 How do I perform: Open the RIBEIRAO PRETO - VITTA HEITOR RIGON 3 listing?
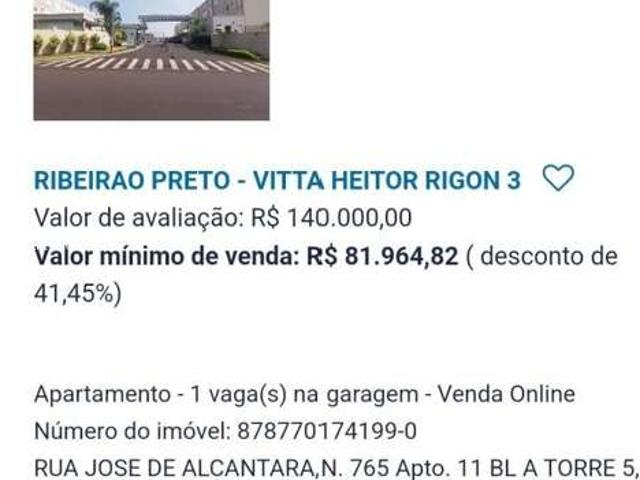278,181
